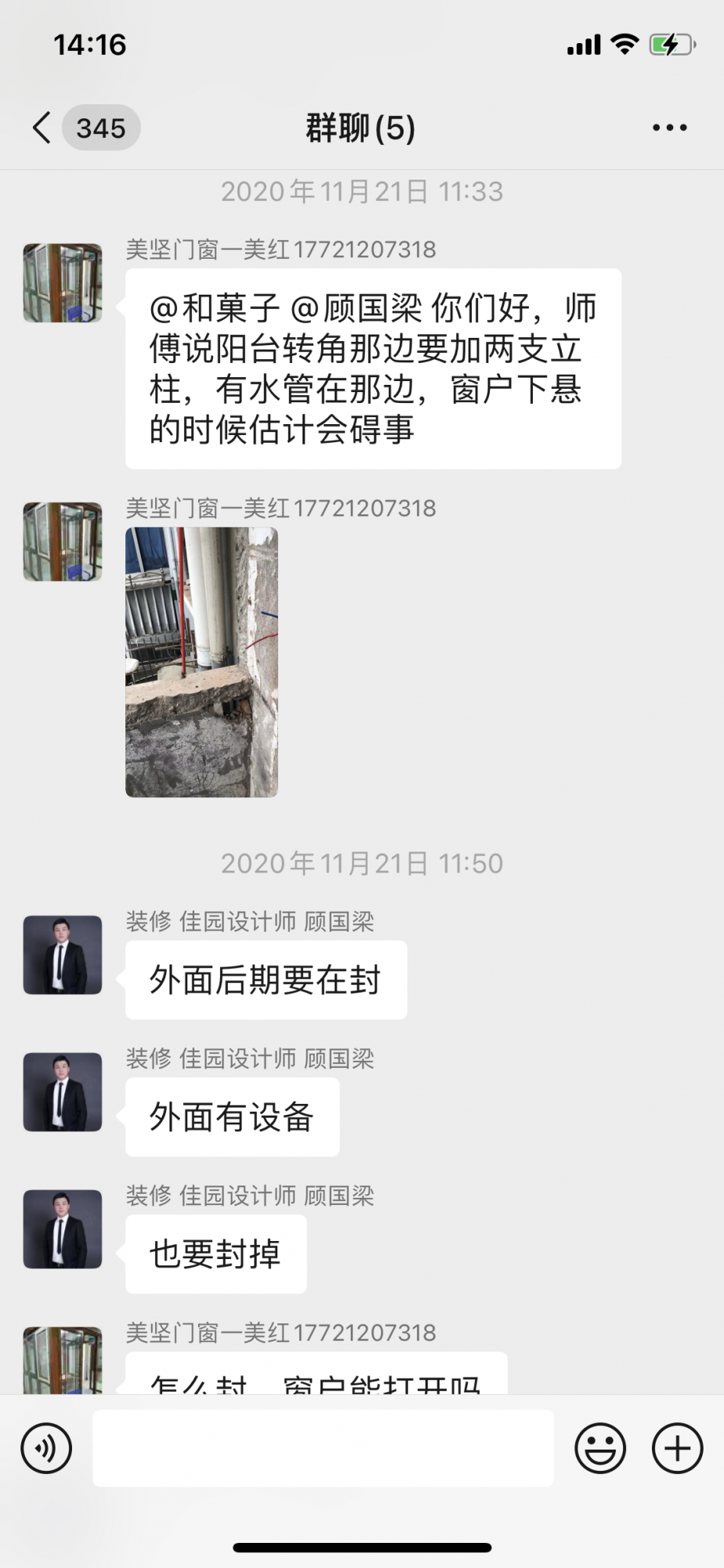Open the group chat options menu

(670, 128)
